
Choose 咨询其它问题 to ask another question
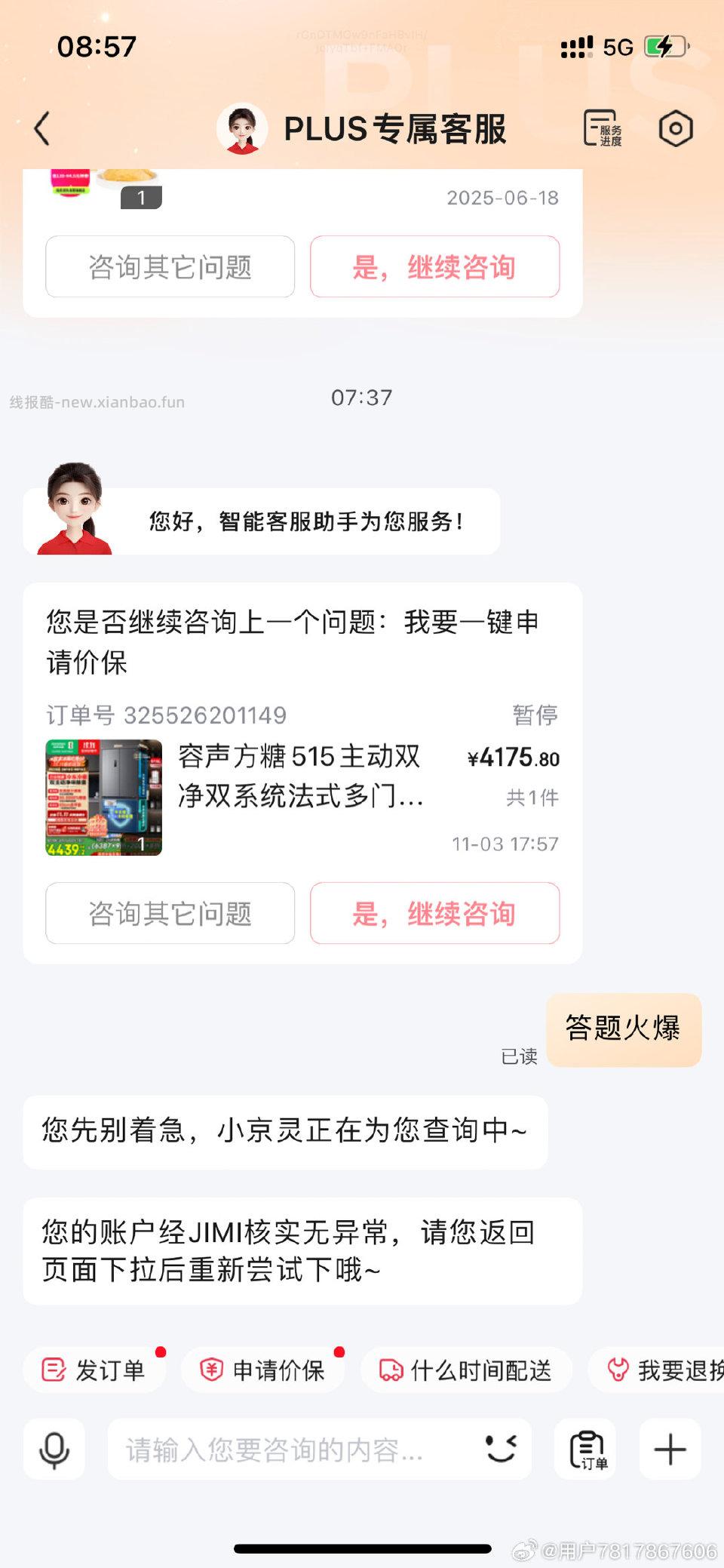click(170, 915)
